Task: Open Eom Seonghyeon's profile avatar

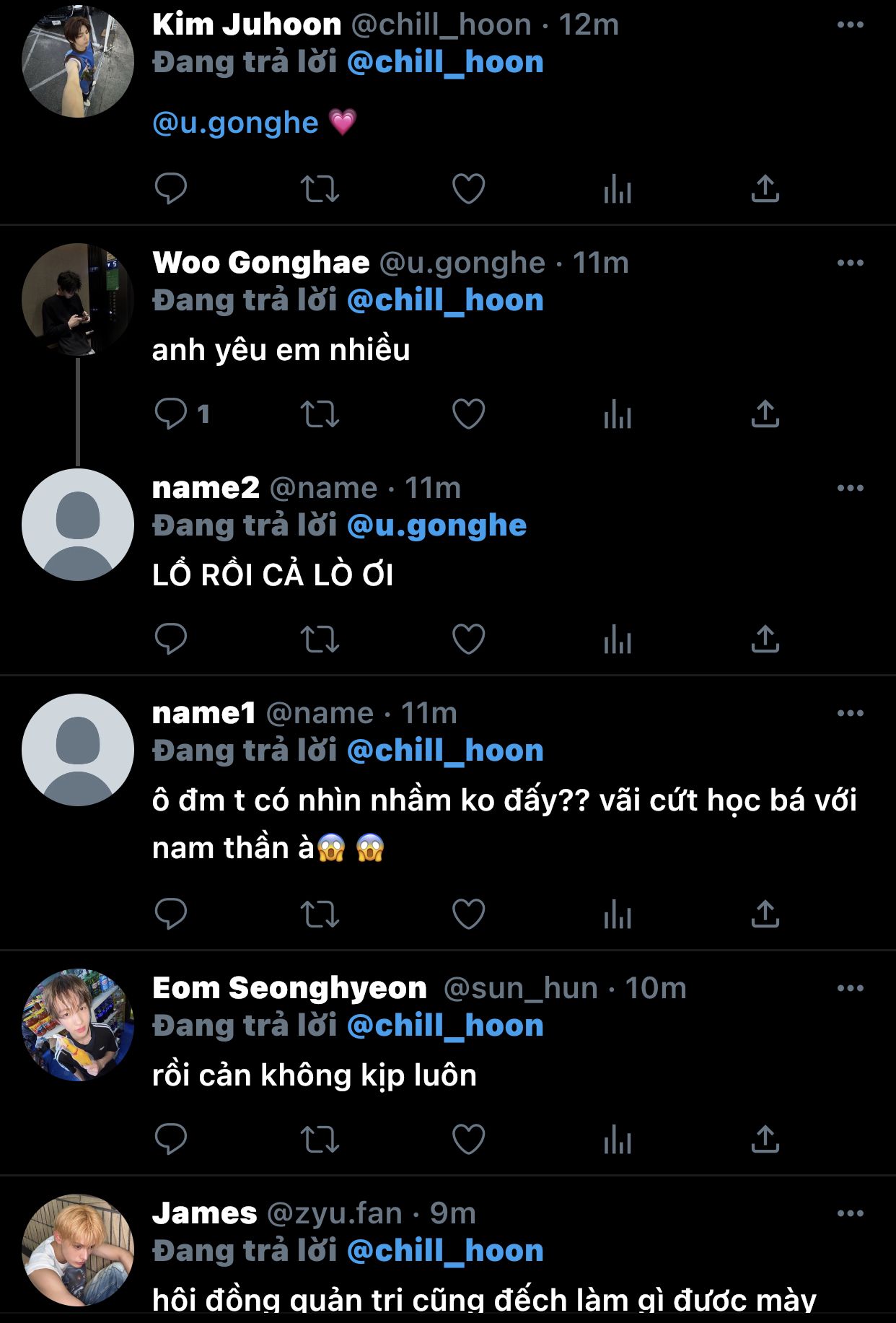Action: click(78, 1025)
